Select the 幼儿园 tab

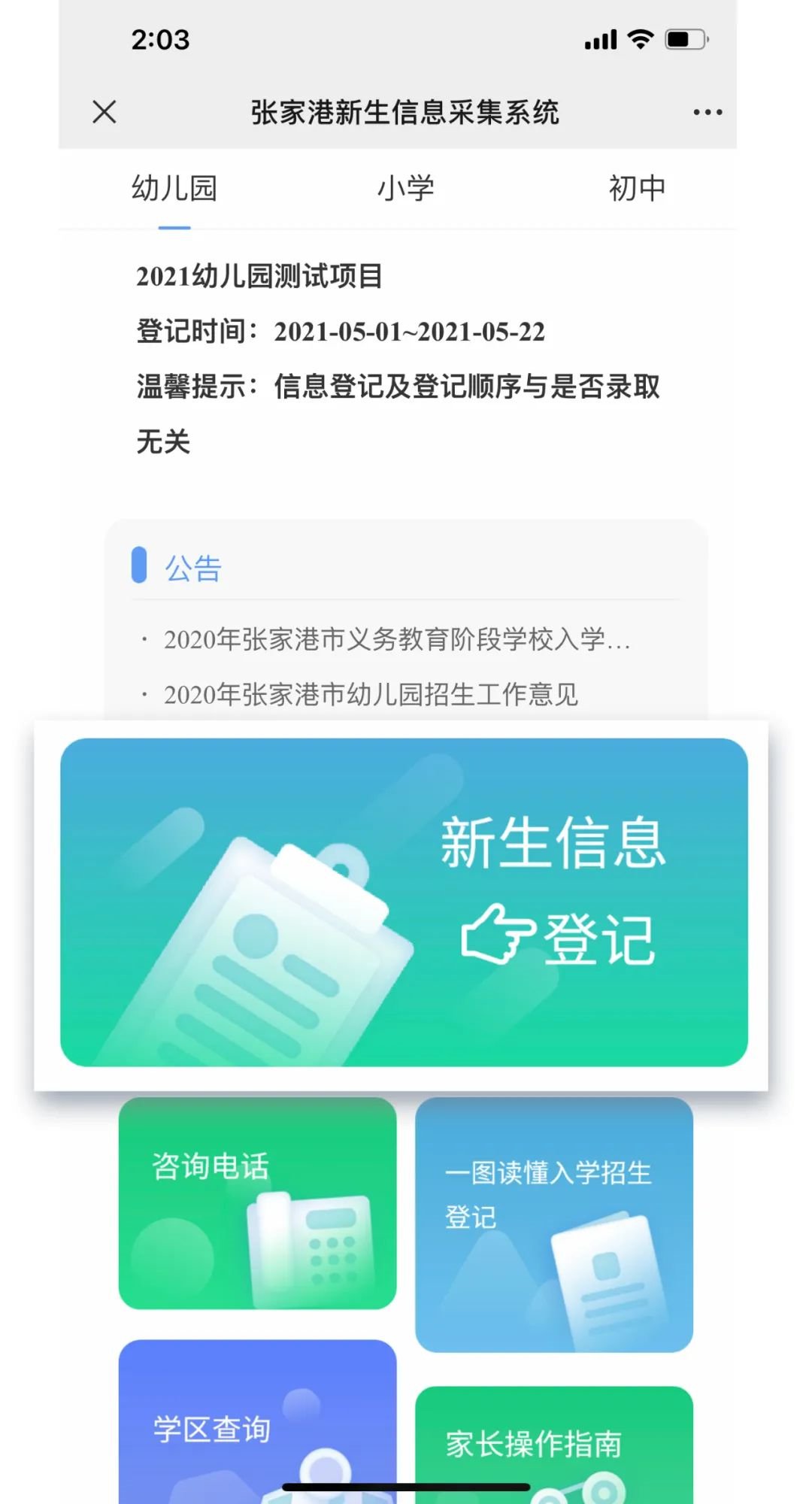tap(174, 188)
